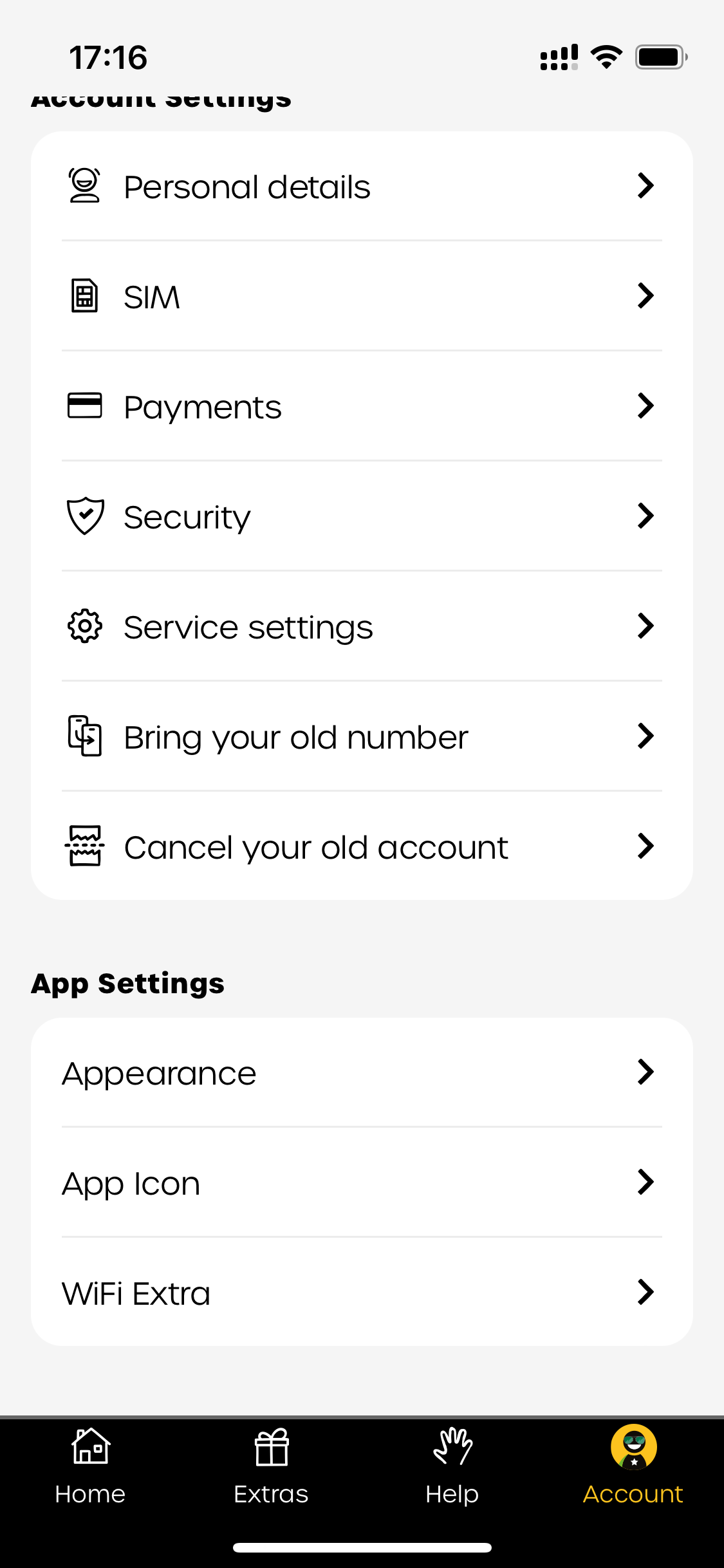The height and width of the screenshot is (1568, 724).
Task: Open the Payments row
Action: [362, 406]
